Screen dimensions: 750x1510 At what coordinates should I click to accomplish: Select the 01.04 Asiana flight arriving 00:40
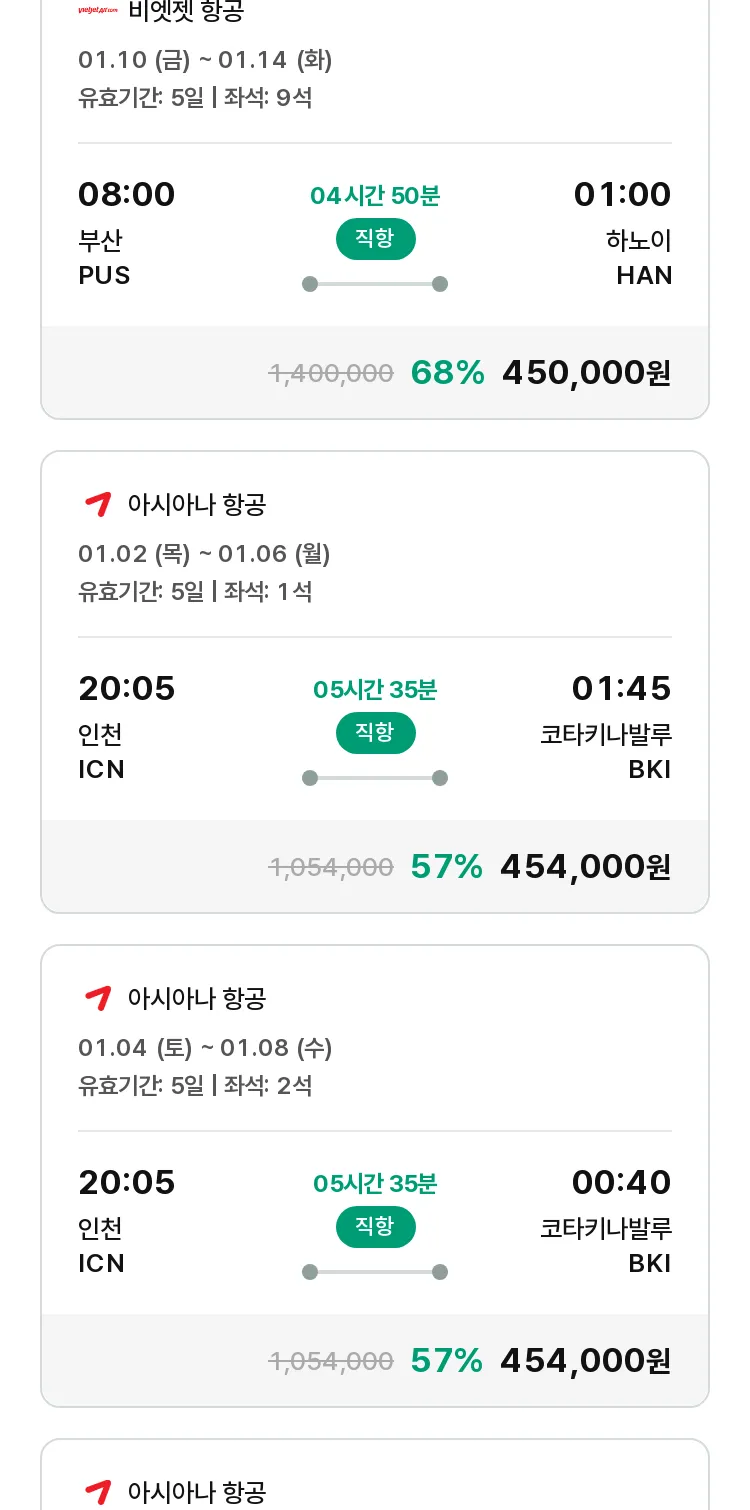click(x=375, y=1176)
